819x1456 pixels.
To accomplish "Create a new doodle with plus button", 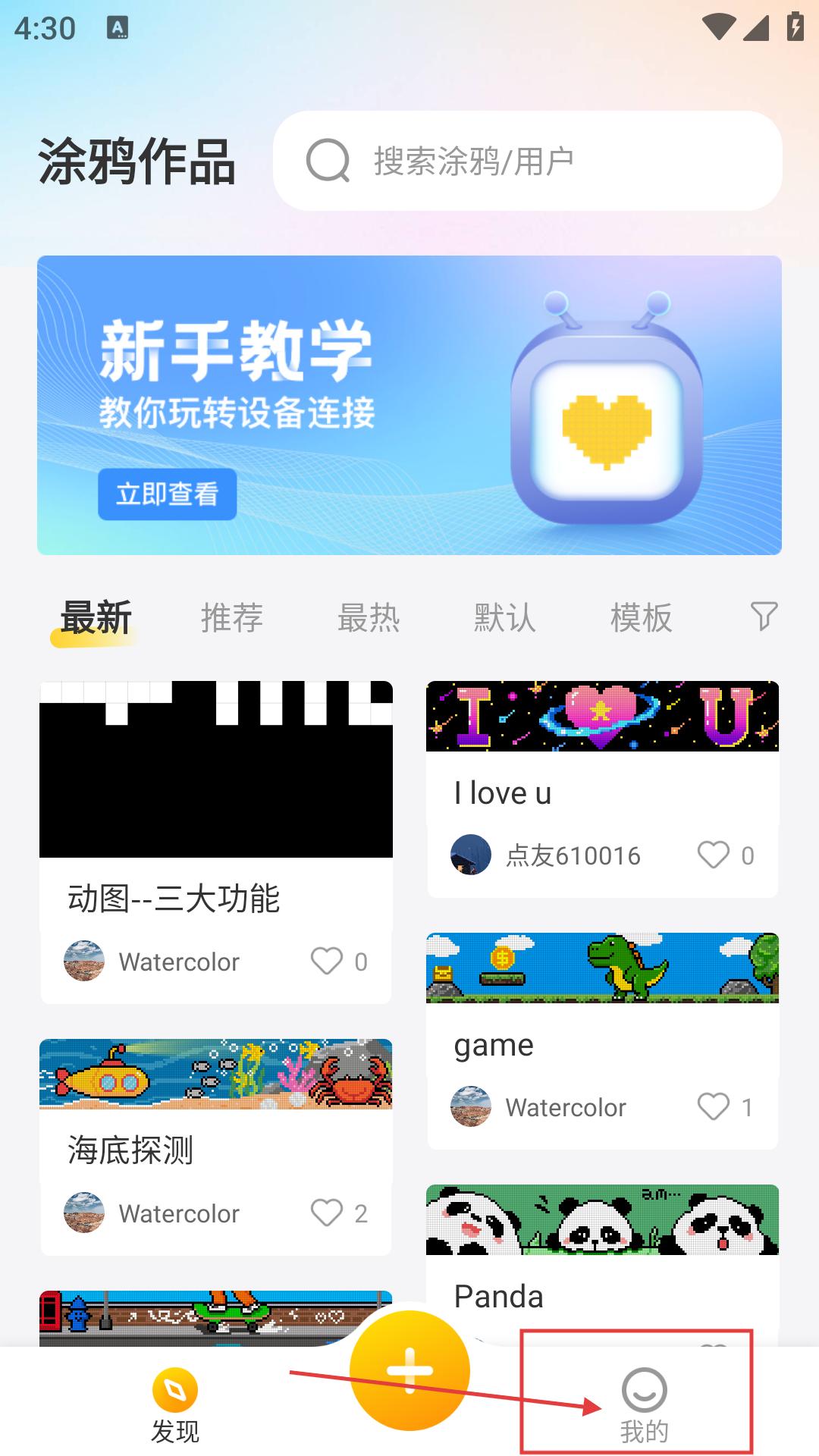I will click(409, 1371).
